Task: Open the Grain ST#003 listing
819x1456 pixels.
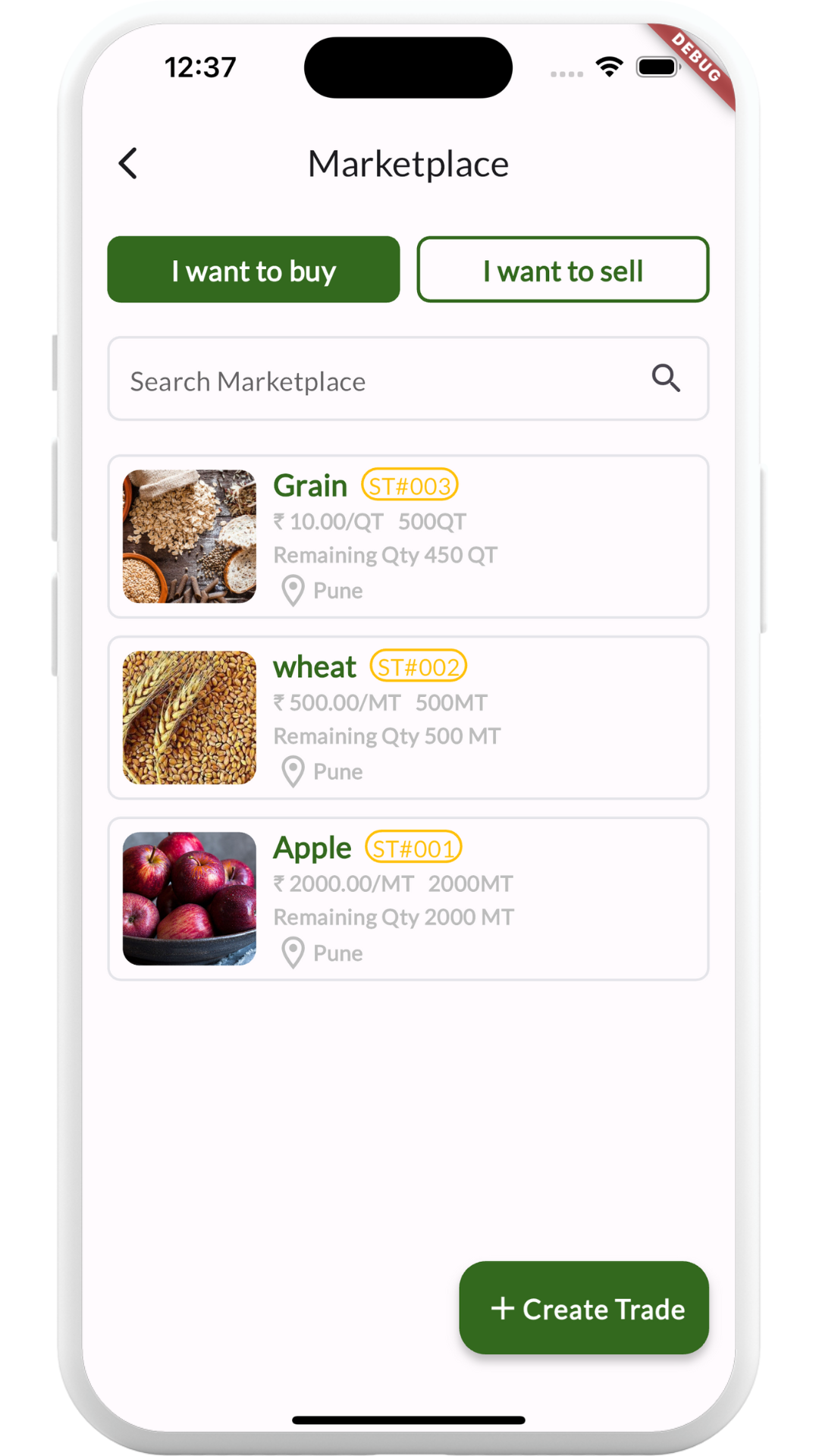Action: [x=408, y=537]
